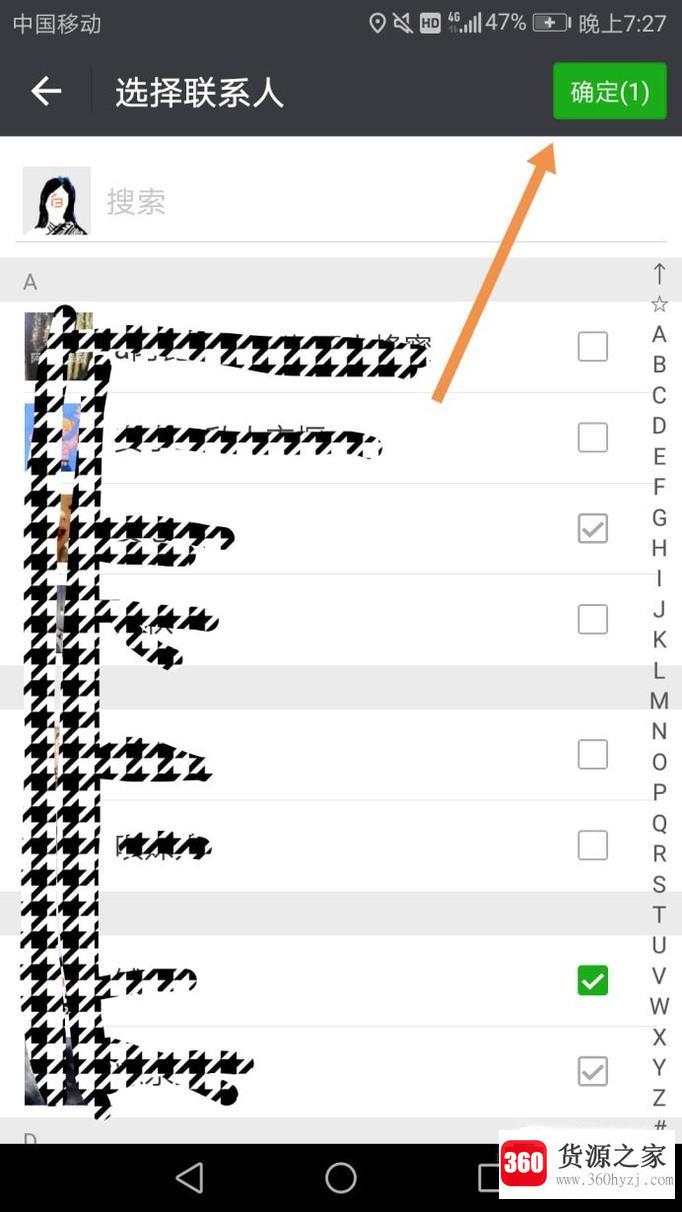Screen dimensions: 682x1212
Task: Confirm selection with 确定(1) button
Action: (609, 92)
